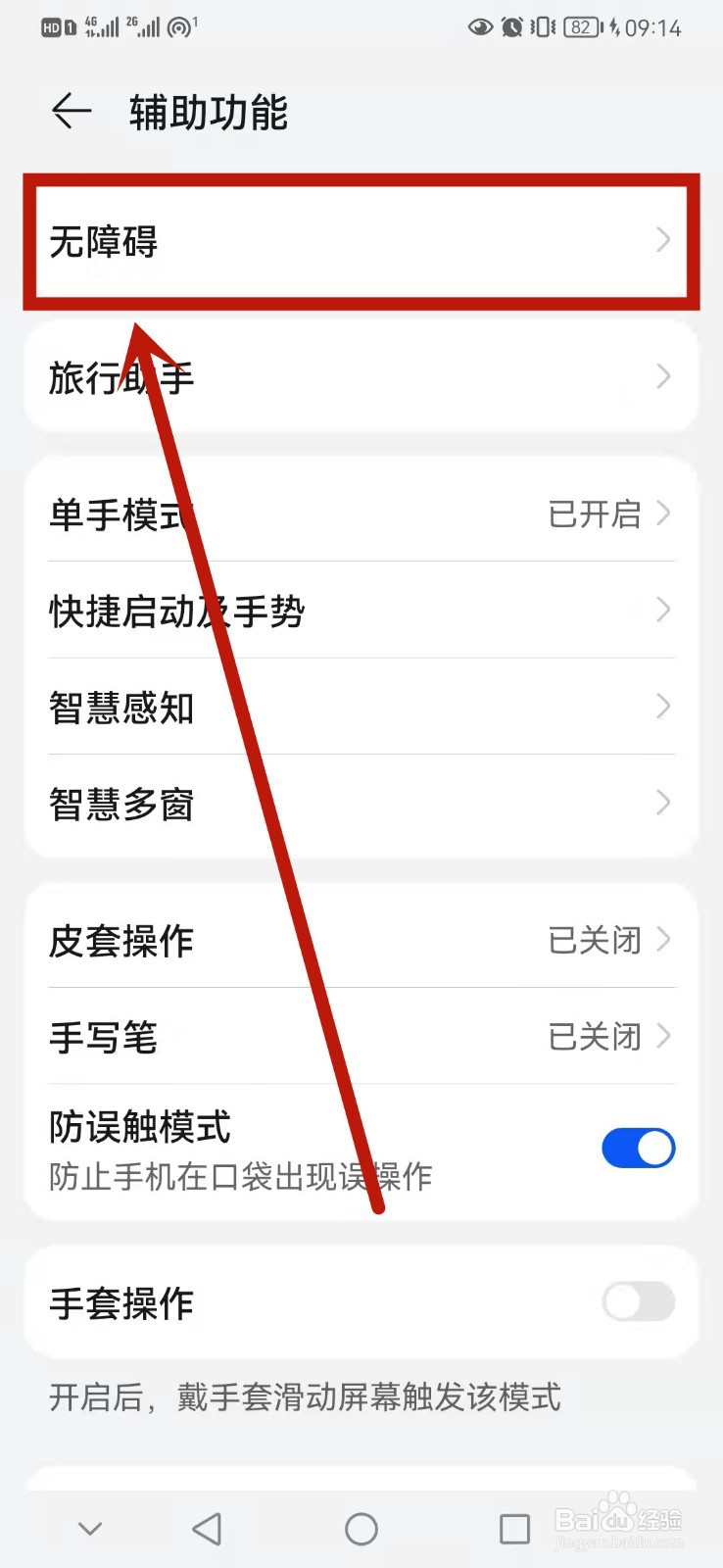Viewport: 723px width, 1568px height.
Task: Tap the back arrow to leave 辅助功能
Action: (71, 112)
